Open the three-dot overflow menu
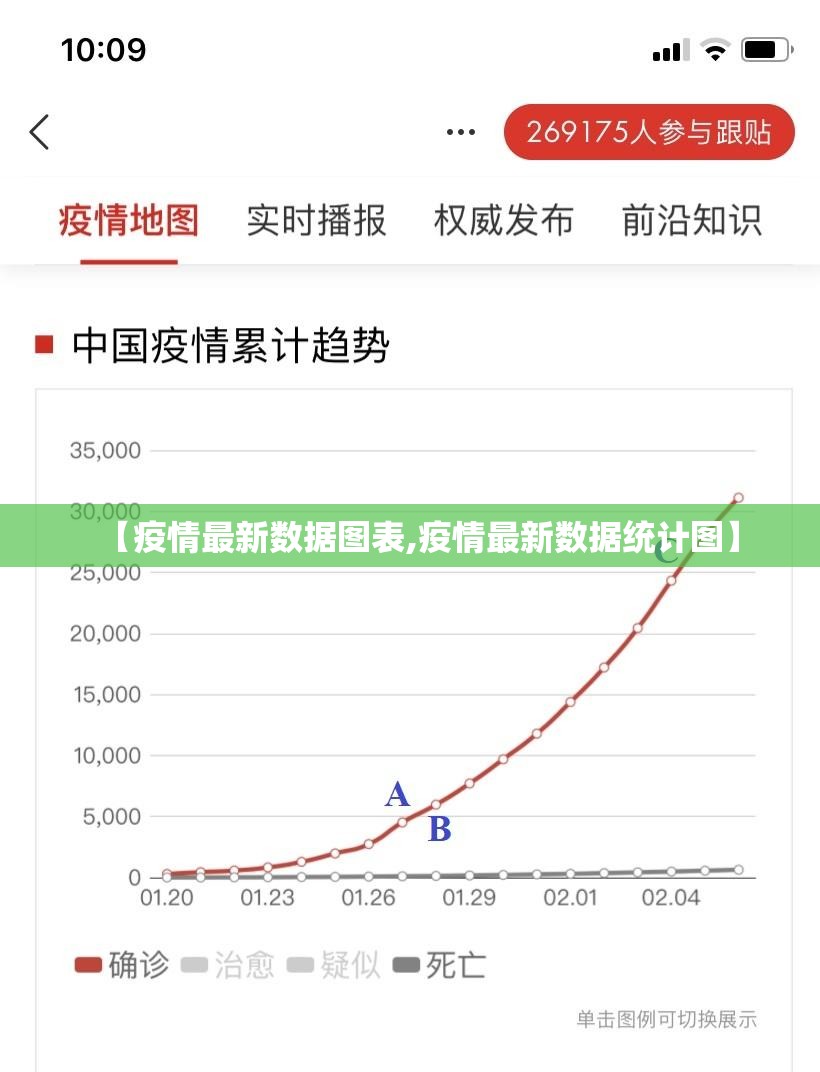The height and width of the screenshot is (1072, 820). [461, 132]
